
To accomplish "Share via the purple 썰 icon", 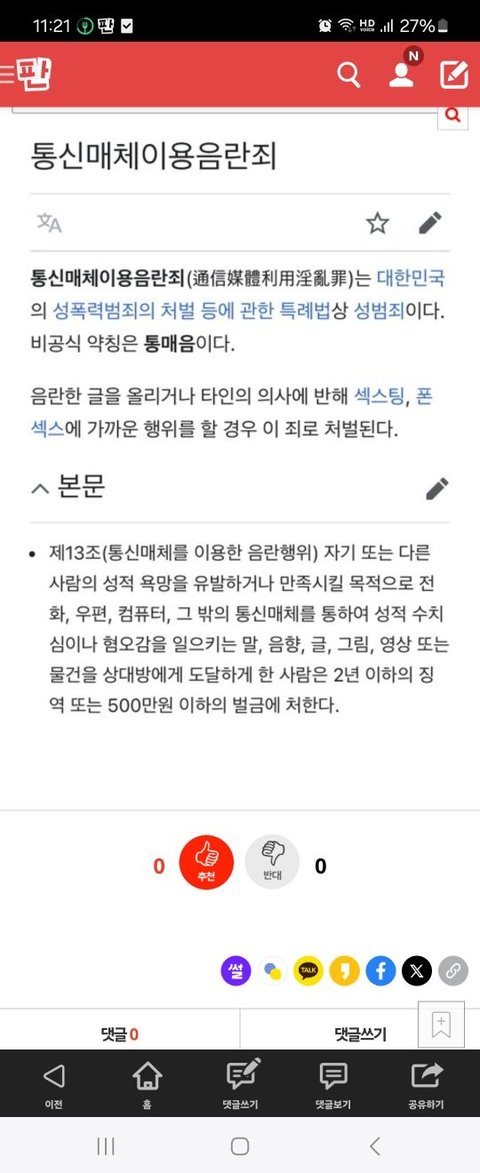I will tap(236, 971).
